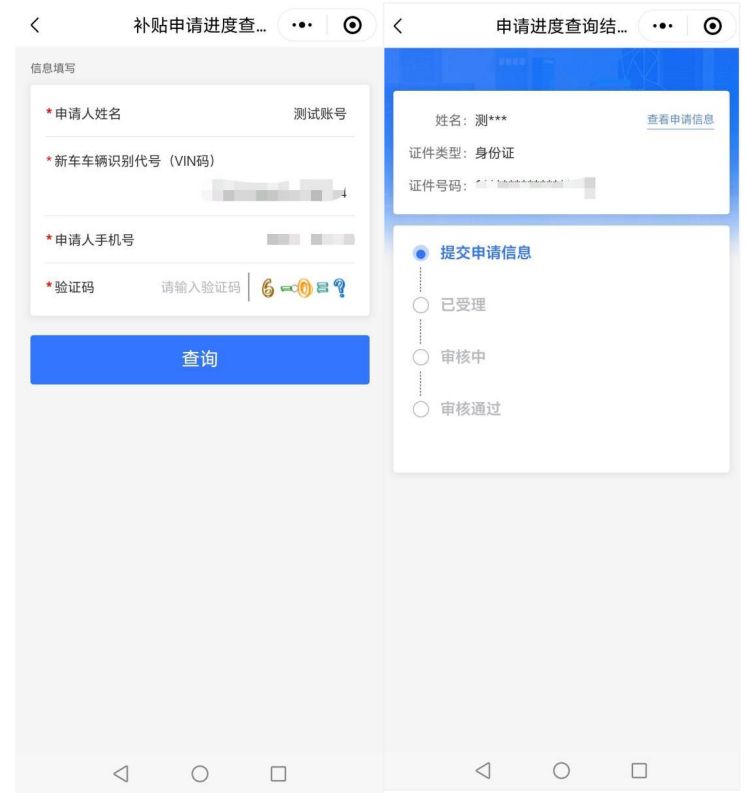Tap the 请输入验证码 input box
This screenshot has width=747, height=796.
coord(200,288)
